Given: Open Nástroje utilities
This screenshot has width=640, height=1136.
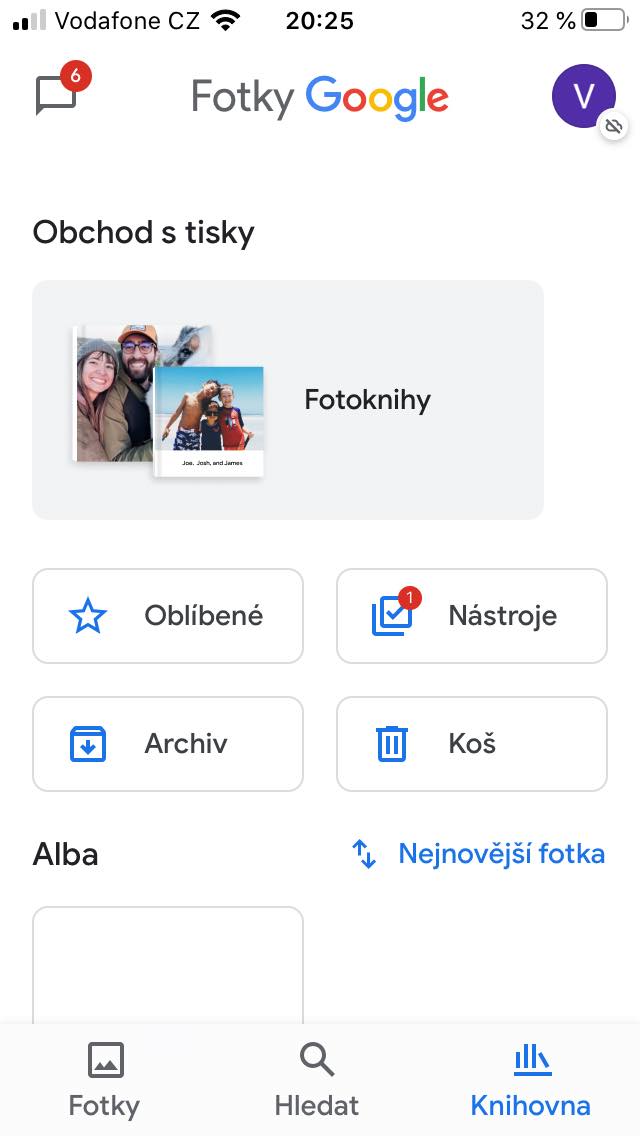Looking at the screenshot, I should click(x=472, y=616).
